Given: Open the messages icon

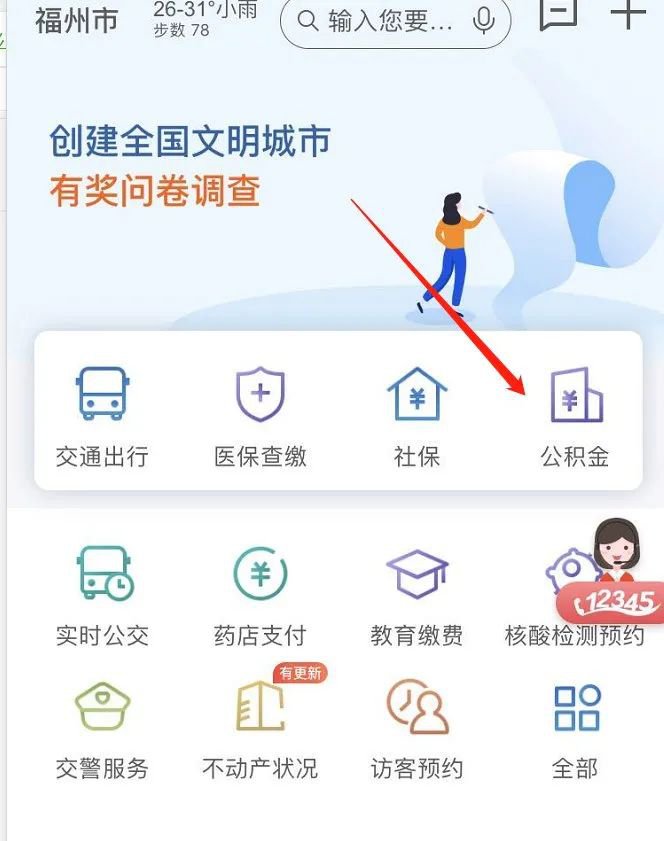Looking at the screenshot, I should click(x=558, y=14).
